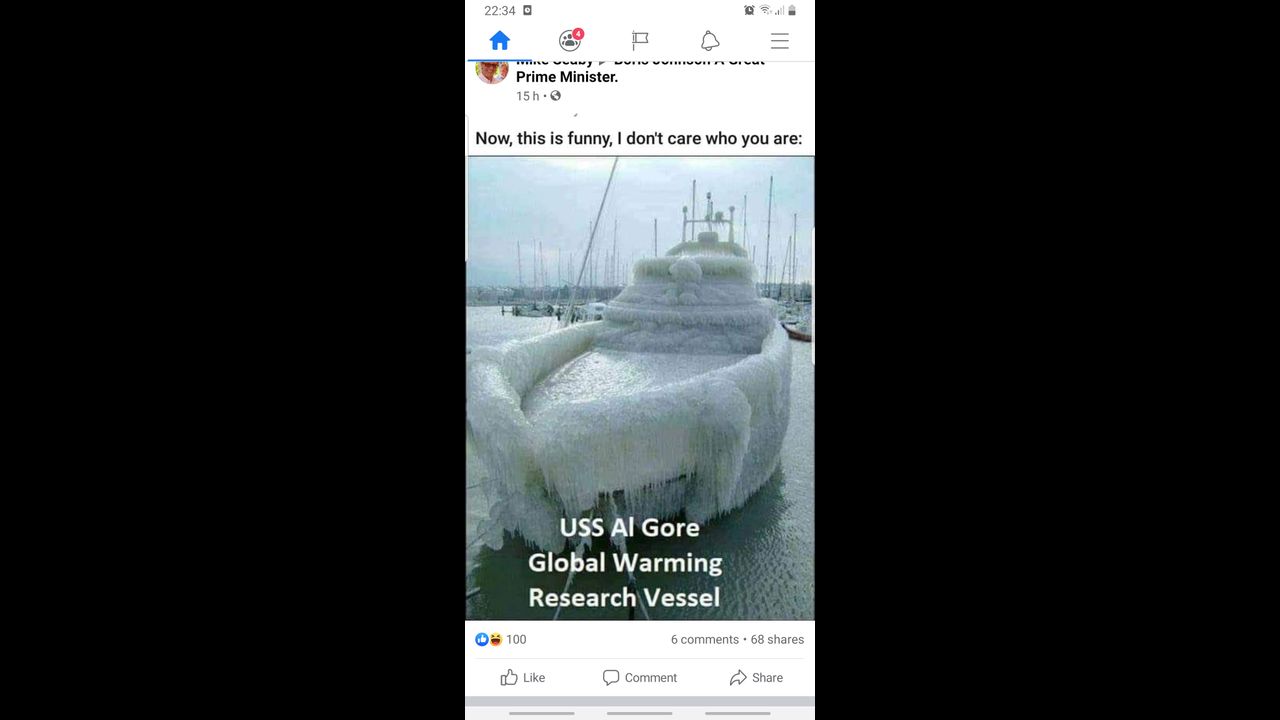The height and width of the screenshot is (720, 1280).
Task: View the 6 comments on the post
Action: coord(704,640)
